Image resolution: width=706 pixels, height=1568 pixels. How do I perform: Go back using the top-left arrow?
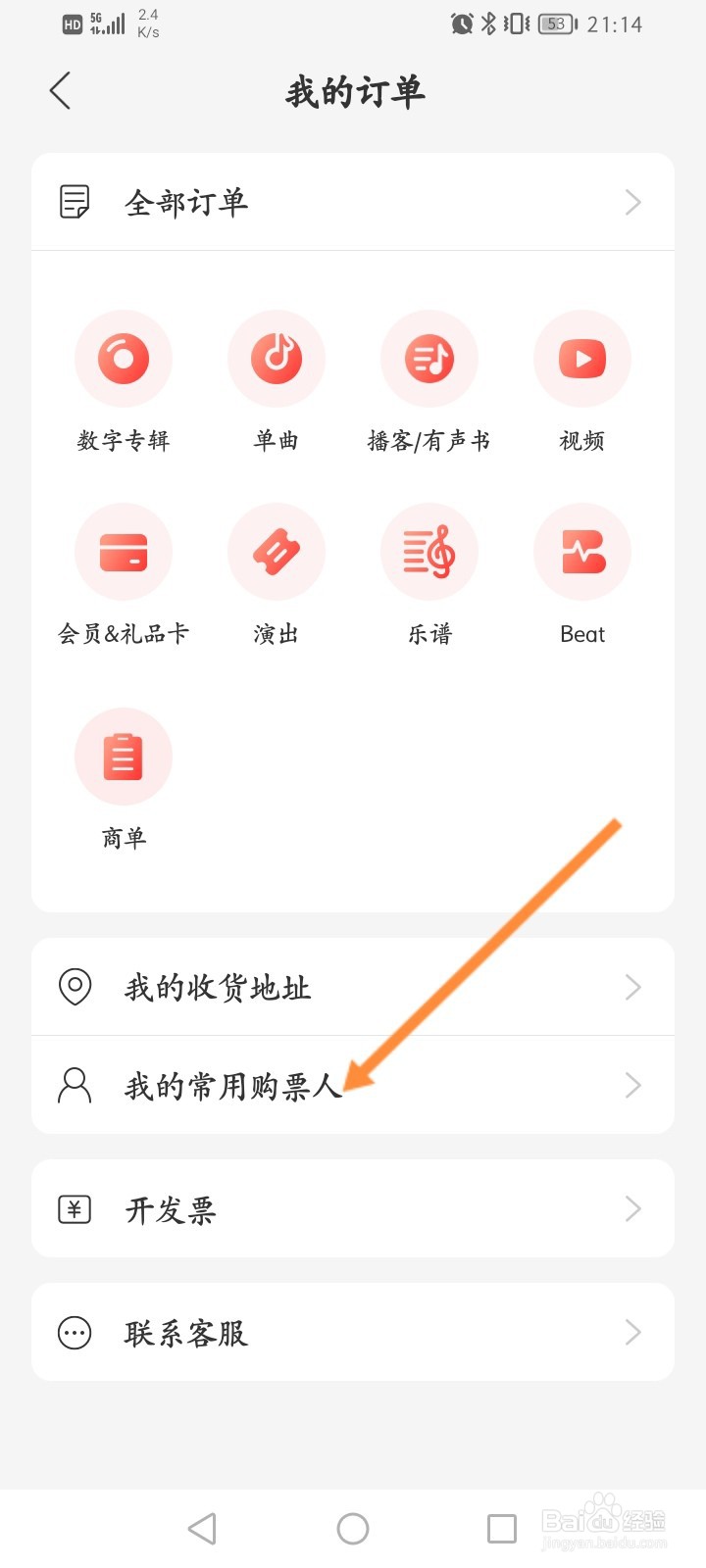pyautogui.click(x=60, y=90)
